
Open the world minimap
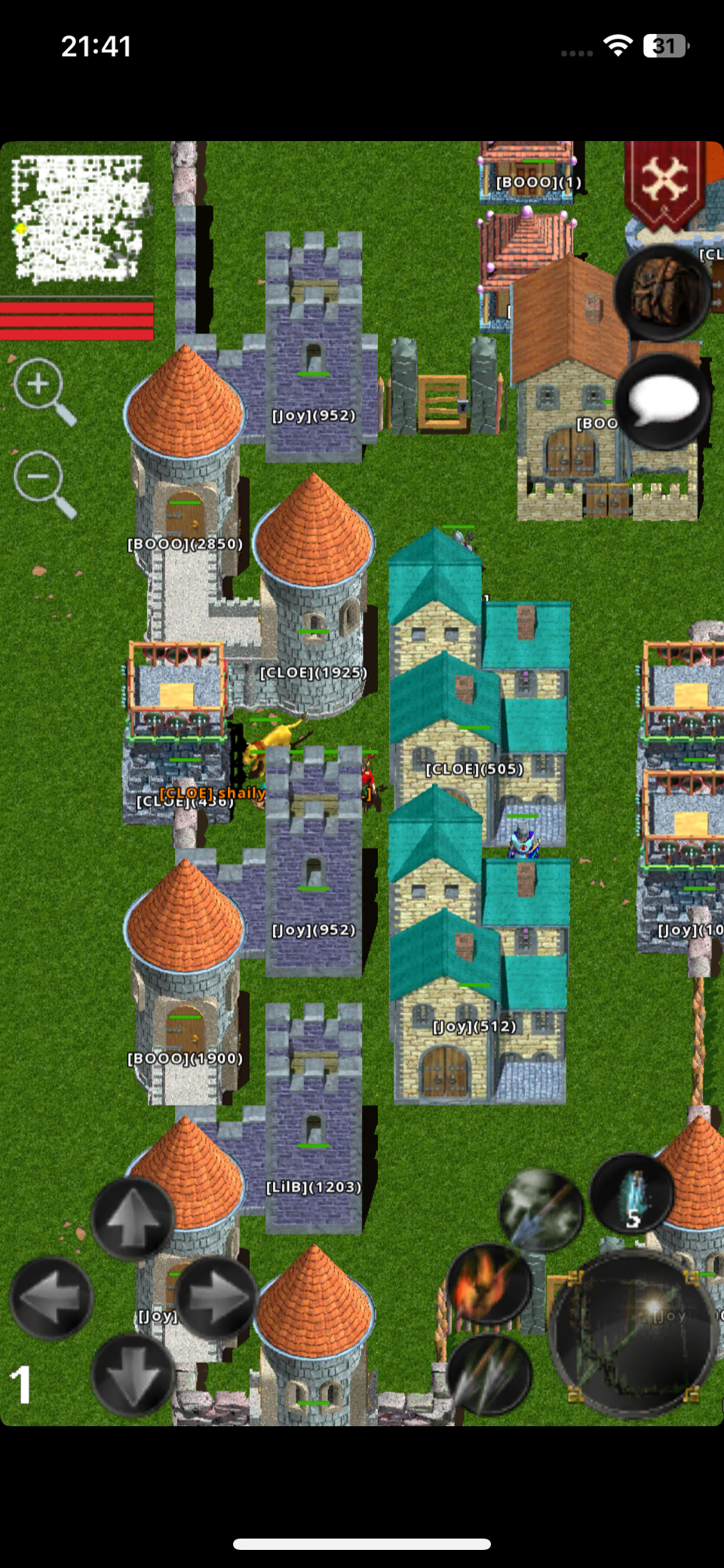click(x=78, y=218)
